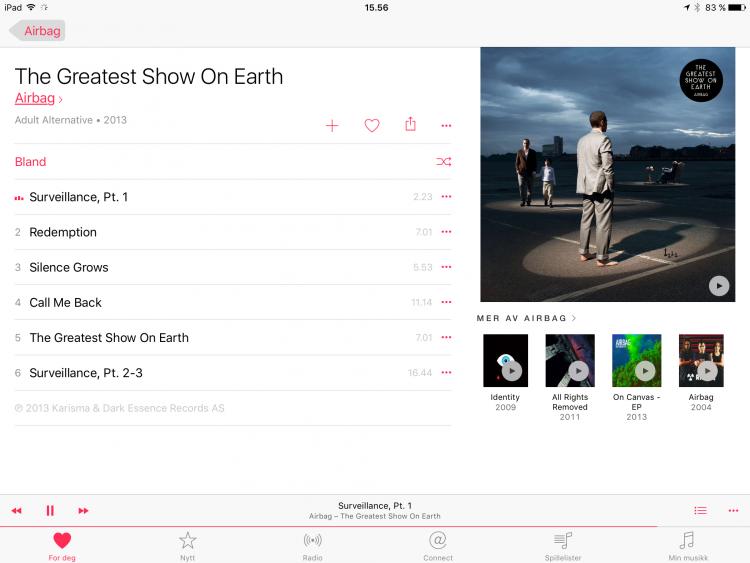Expand Mer av Airbag section
Image resolution: width=750 pixels, height=563 pixels.
tap(526, 318)
